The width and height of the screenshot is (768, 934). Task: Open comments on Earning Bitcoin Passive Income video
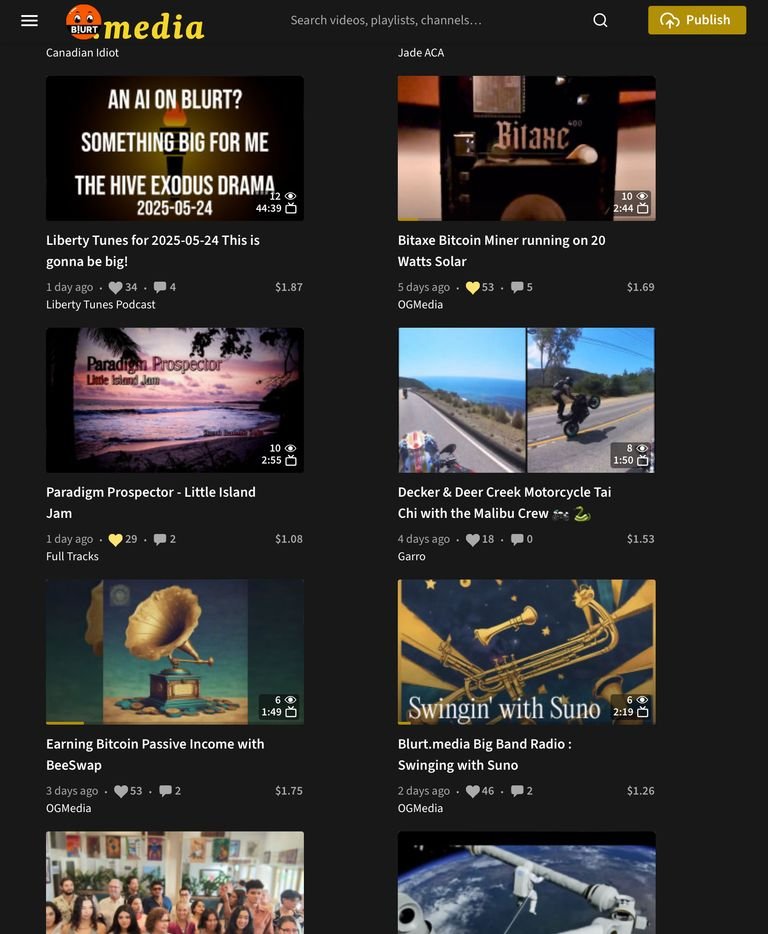point(165,791)
